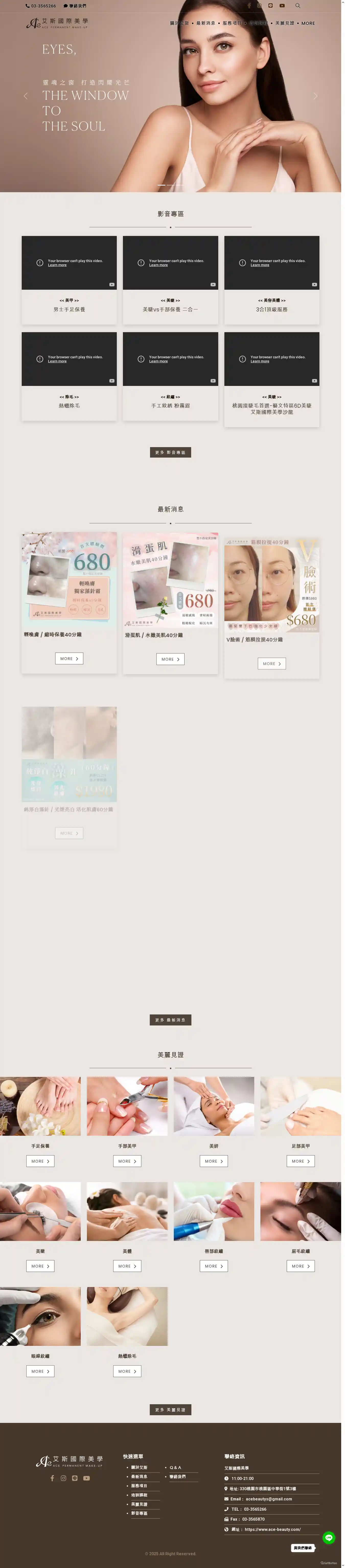This screenshot has width=345, height=1568.
Task: Tap MORE under 手足保養 gallery item
Action: [x=40, y=1161]
